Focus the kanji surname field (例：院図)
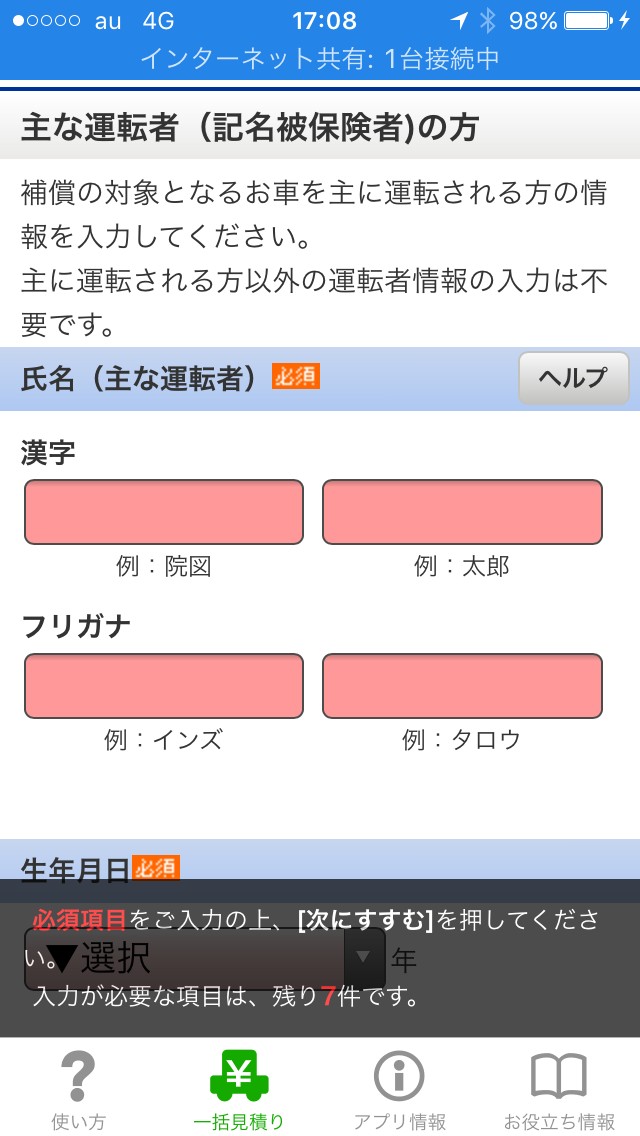The width and height of the screenshot is (640, 1136). click(163, 512)
